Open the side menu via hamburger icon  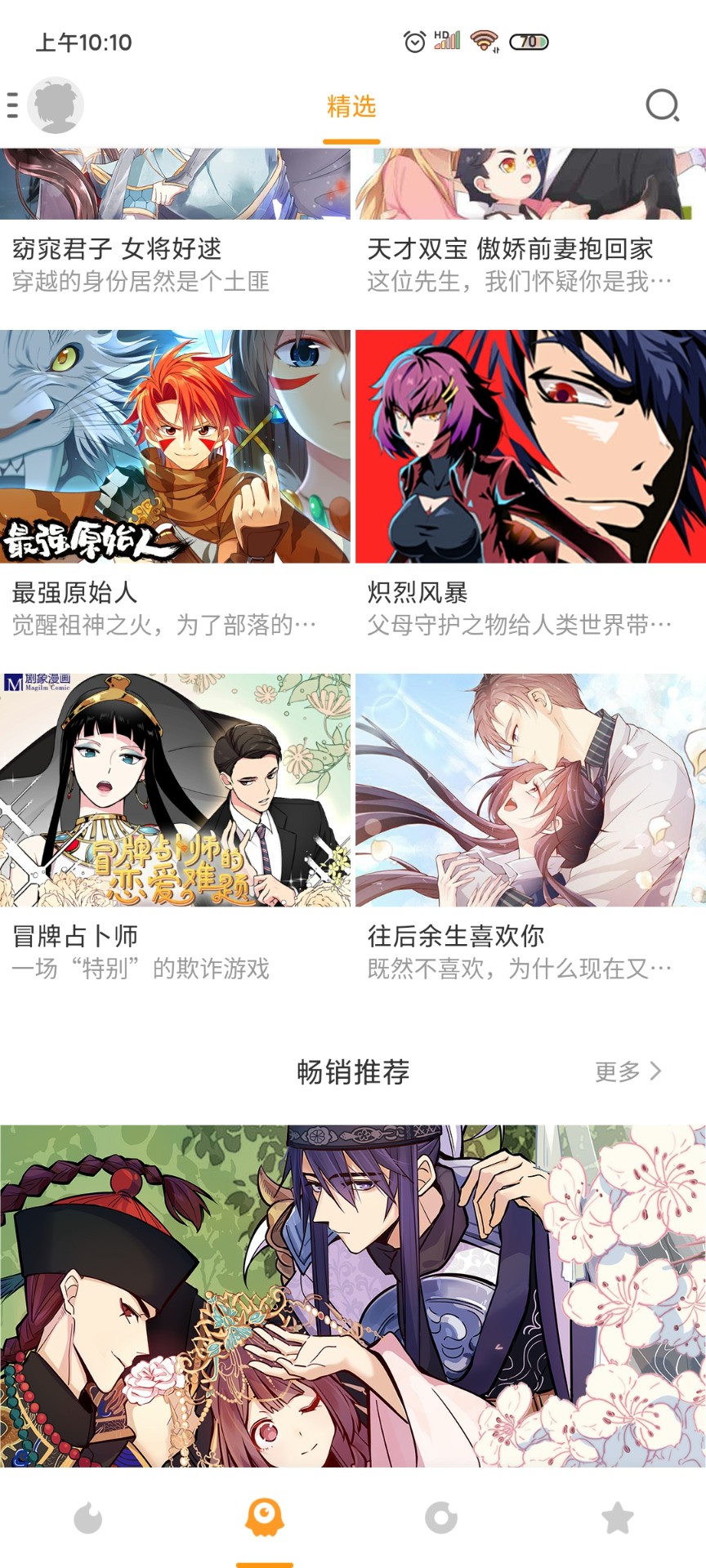pyautogui.click(x=11, y=105)
